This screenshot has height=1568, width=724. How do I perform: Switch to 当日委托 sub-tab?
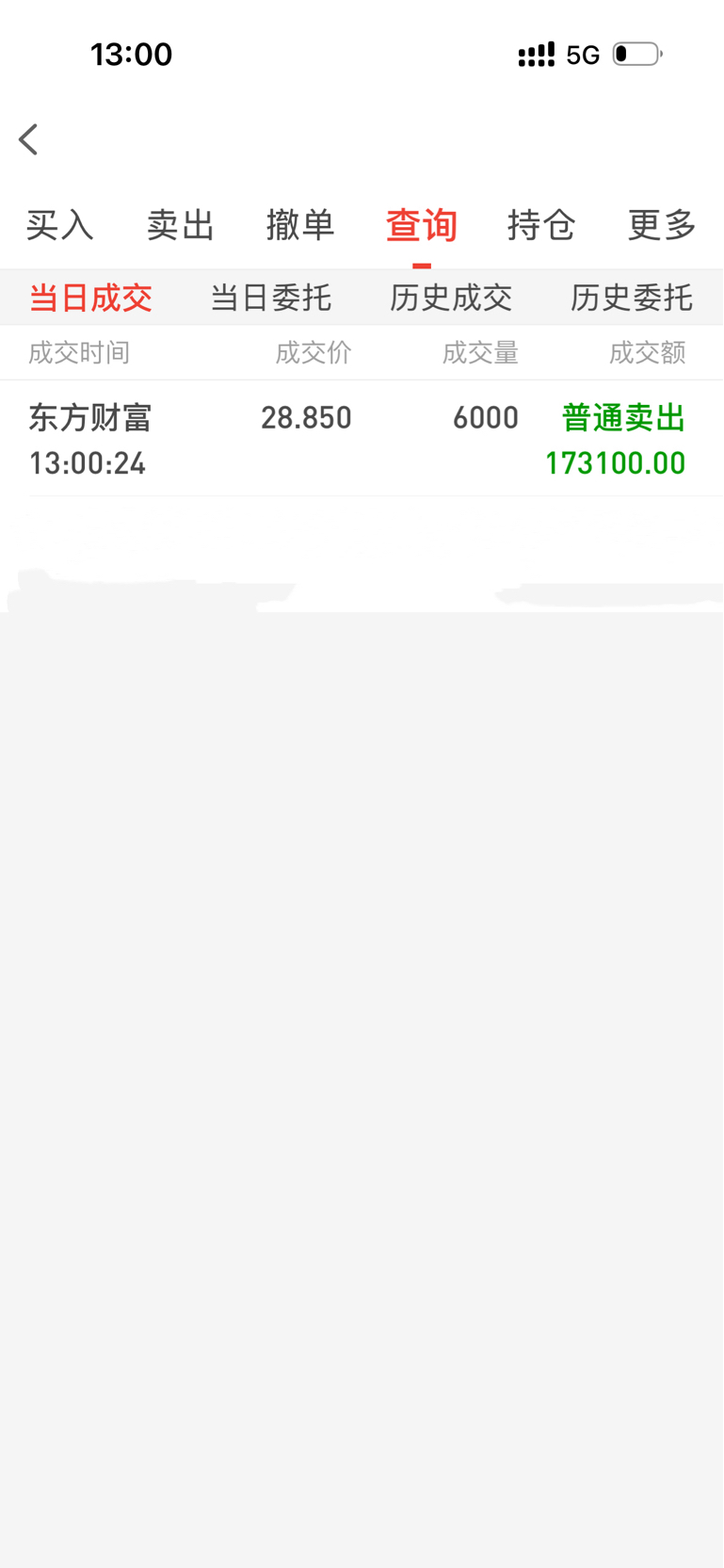(x=271, y=298)
